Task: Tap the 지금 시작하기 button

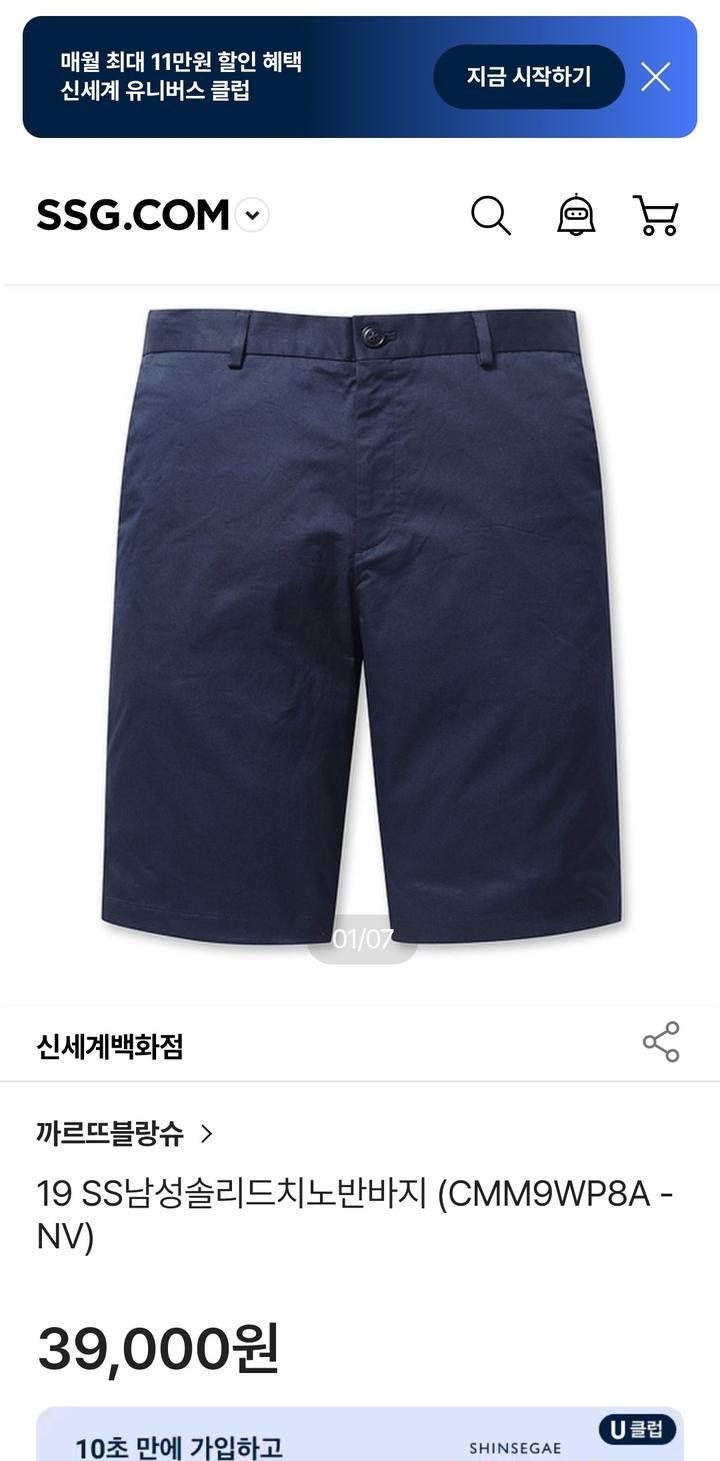Action: pyautogui.click(x=528, y=77)
